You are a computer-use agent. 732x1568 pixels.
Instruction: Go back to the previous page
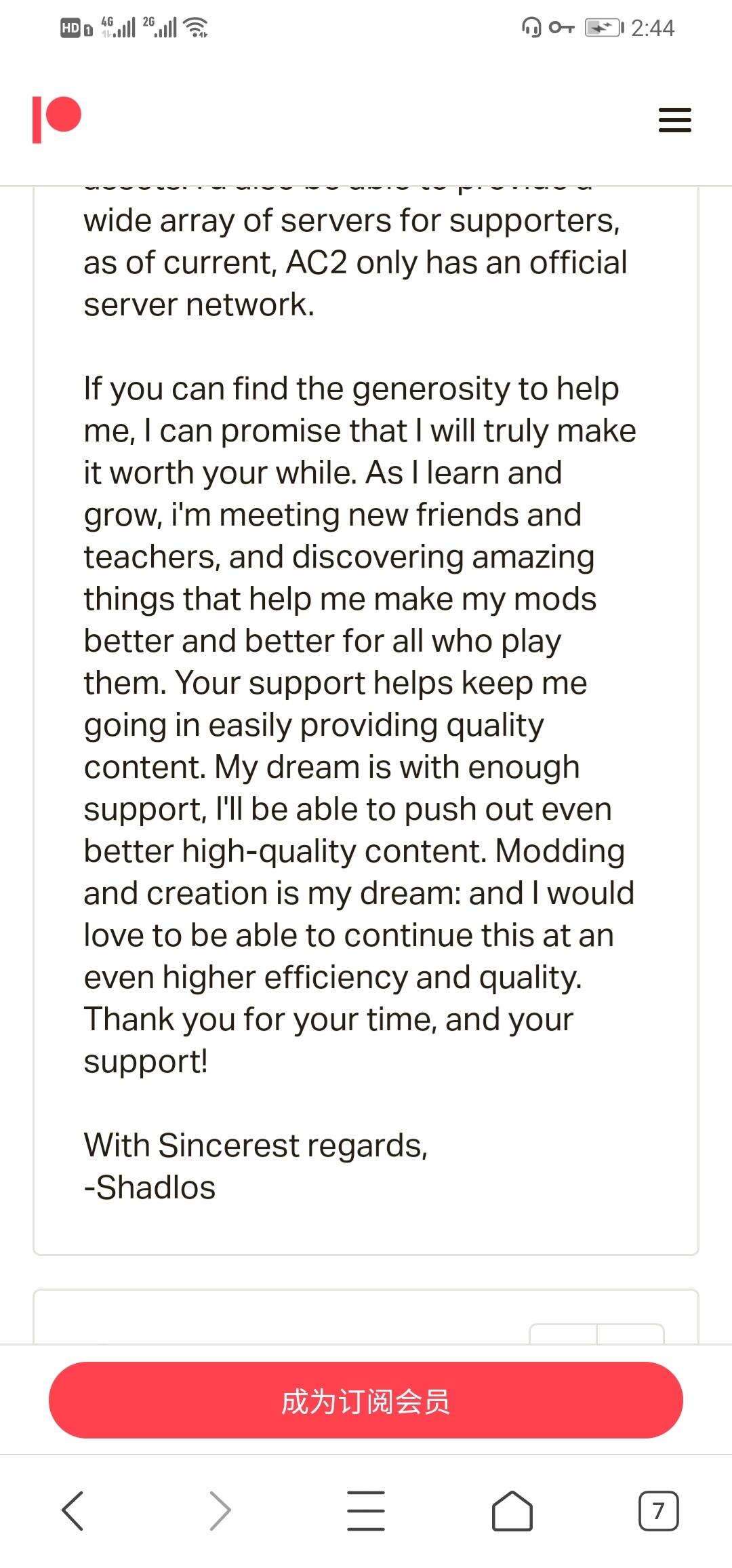tap(73, 1511)
